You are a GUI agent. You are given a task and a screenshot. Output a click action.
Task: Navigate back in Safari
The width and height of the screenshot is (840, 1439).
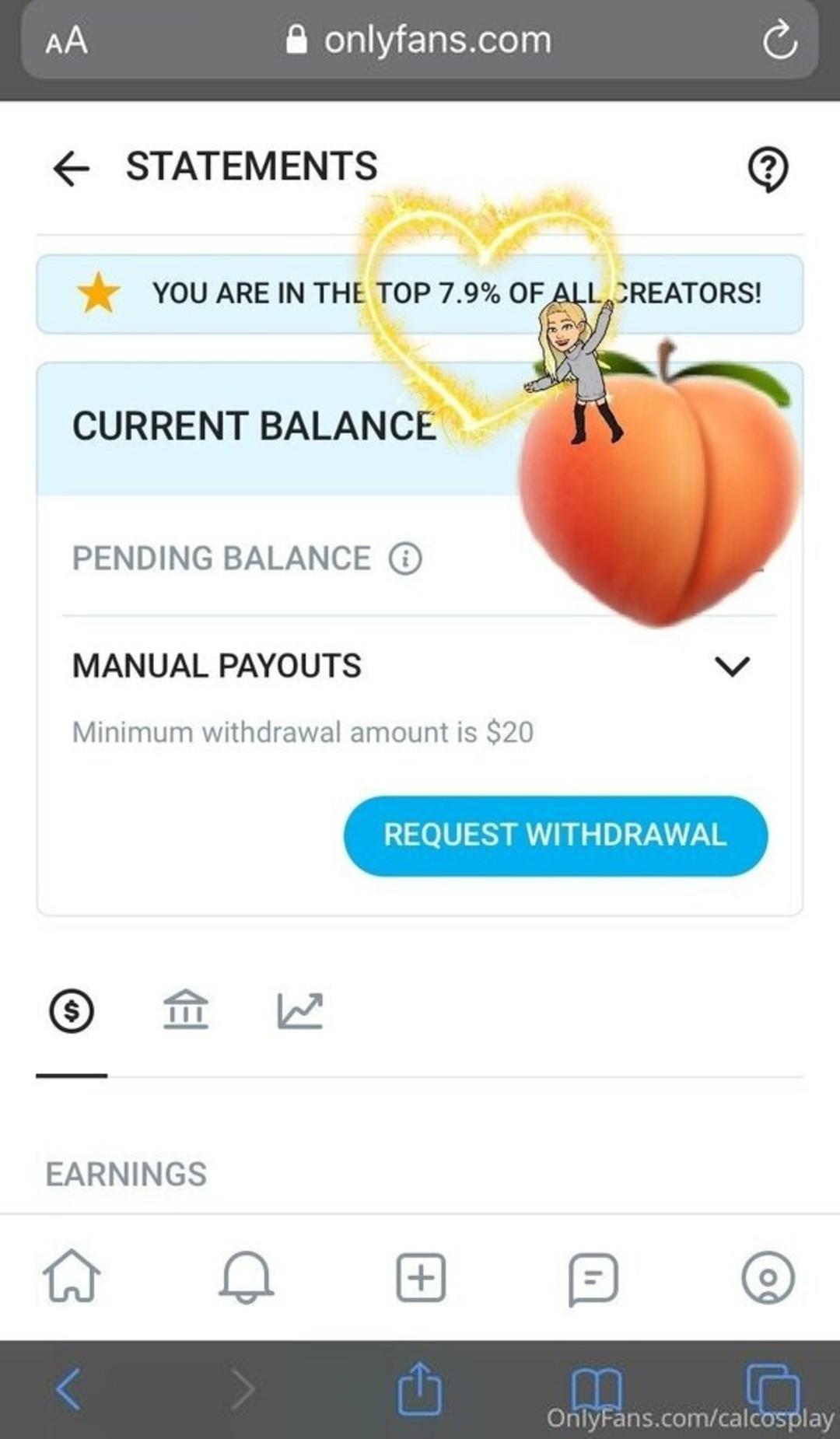coord(68,1389)
